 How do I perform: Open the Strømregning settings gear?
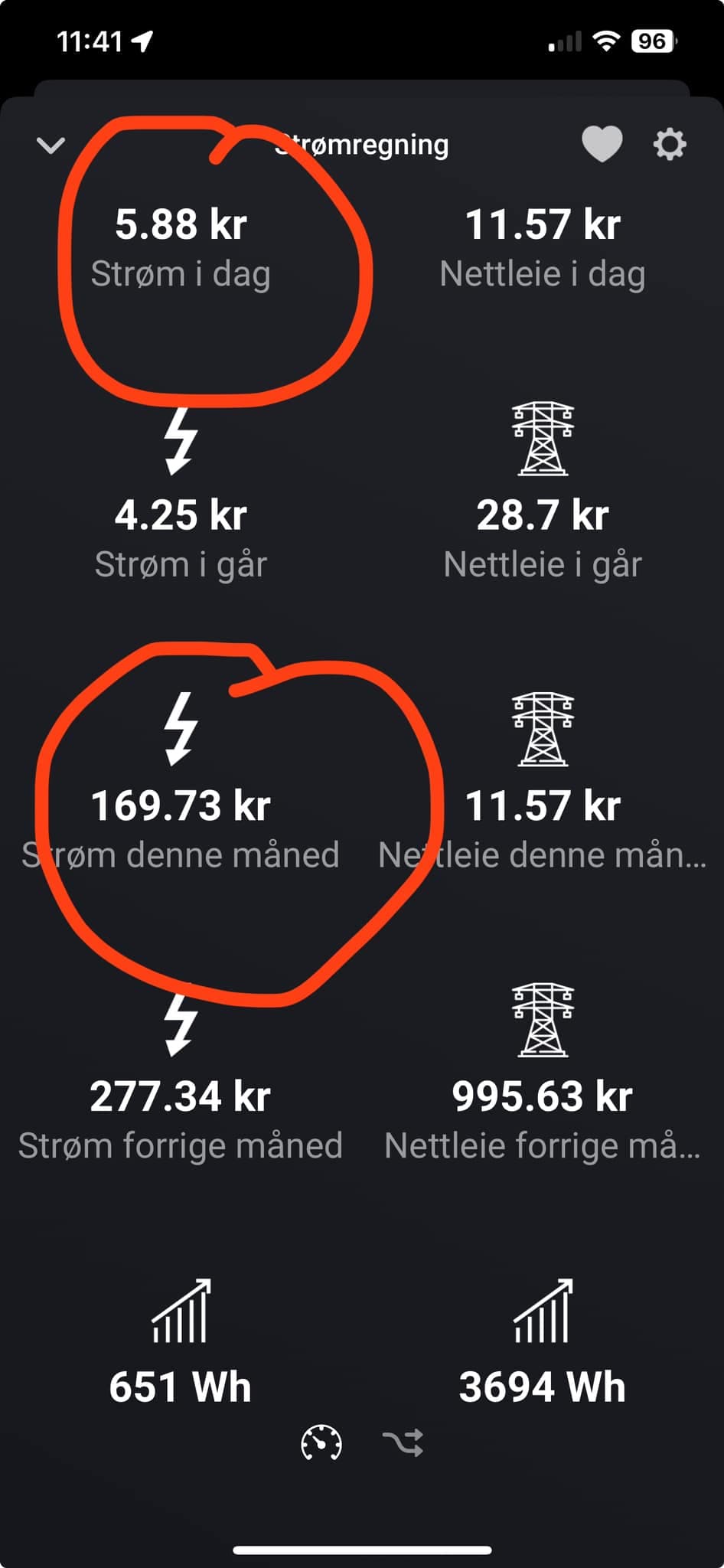[x=669, y=144]
